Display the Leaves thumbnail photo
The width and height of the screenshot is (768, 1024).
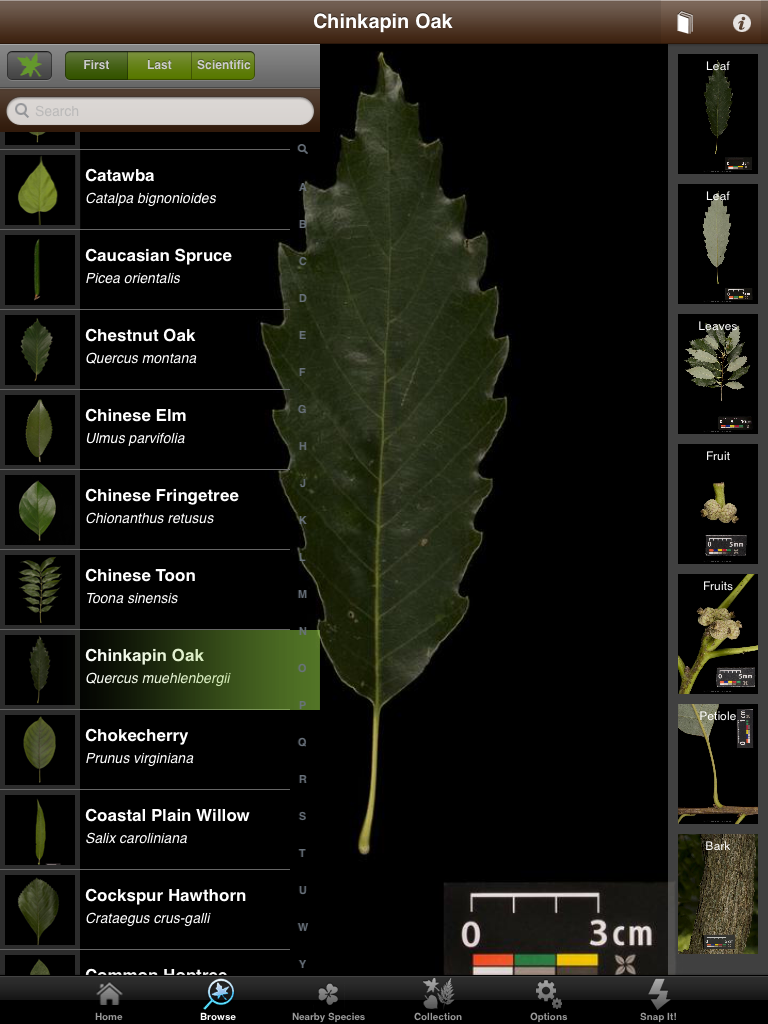click(717, 374)
